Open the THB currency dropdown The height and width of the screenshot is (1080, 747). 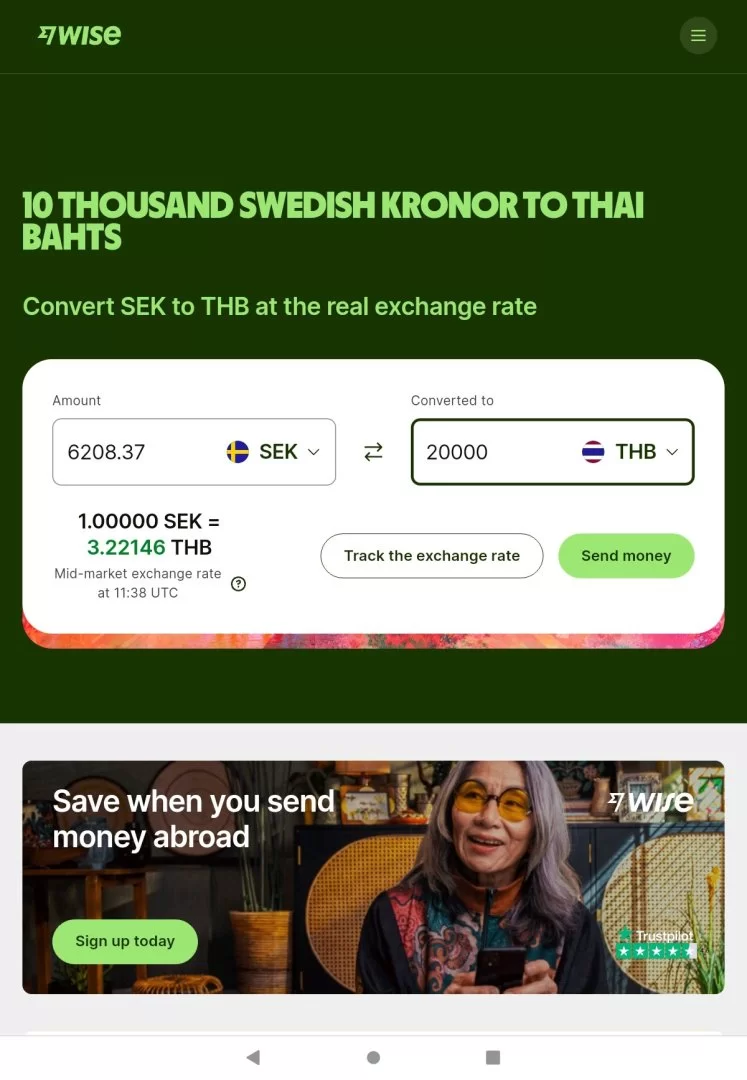coord(631,452)
